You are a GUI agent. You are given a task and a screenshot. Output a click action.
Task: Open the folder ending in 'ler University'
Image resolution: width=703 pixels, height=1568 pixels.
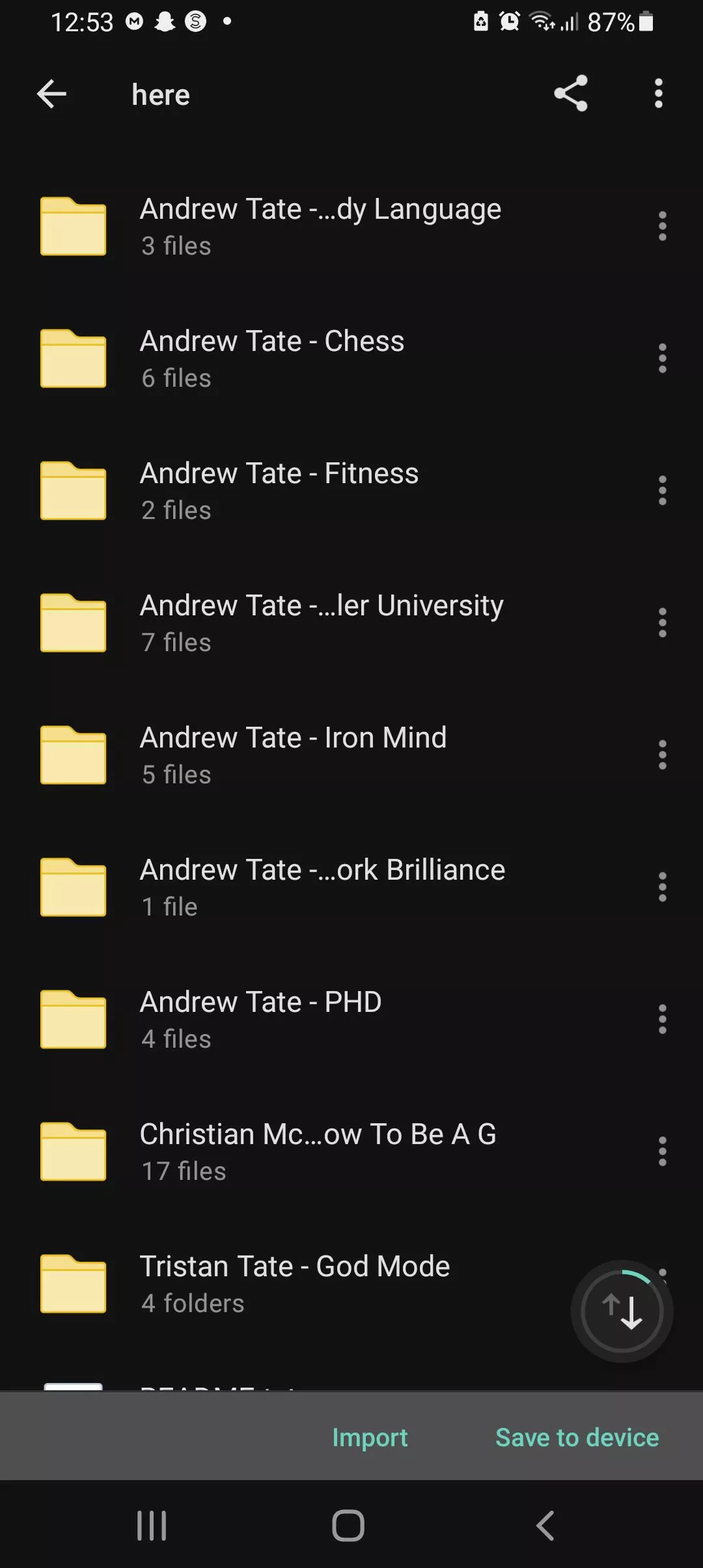tap(322, 623)
